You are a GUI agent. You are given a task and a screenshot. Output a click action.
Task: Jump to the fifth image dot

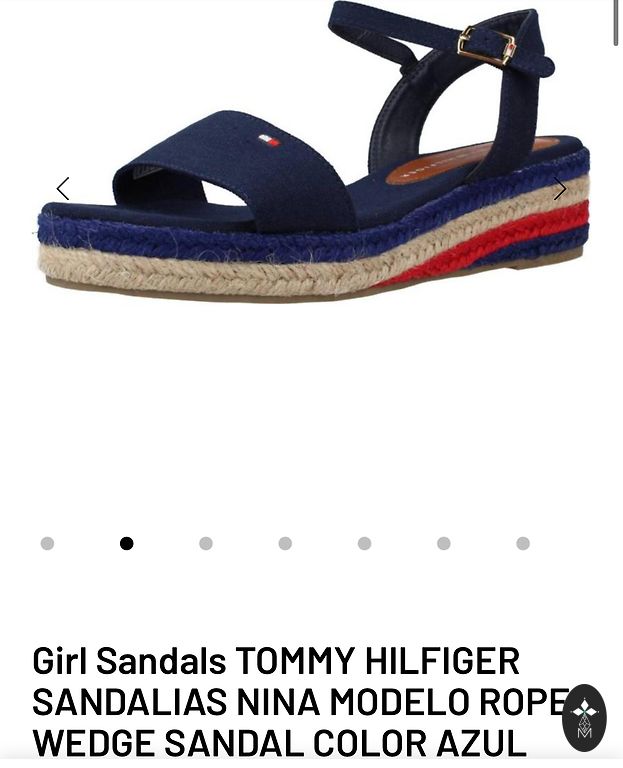[364, 543]
